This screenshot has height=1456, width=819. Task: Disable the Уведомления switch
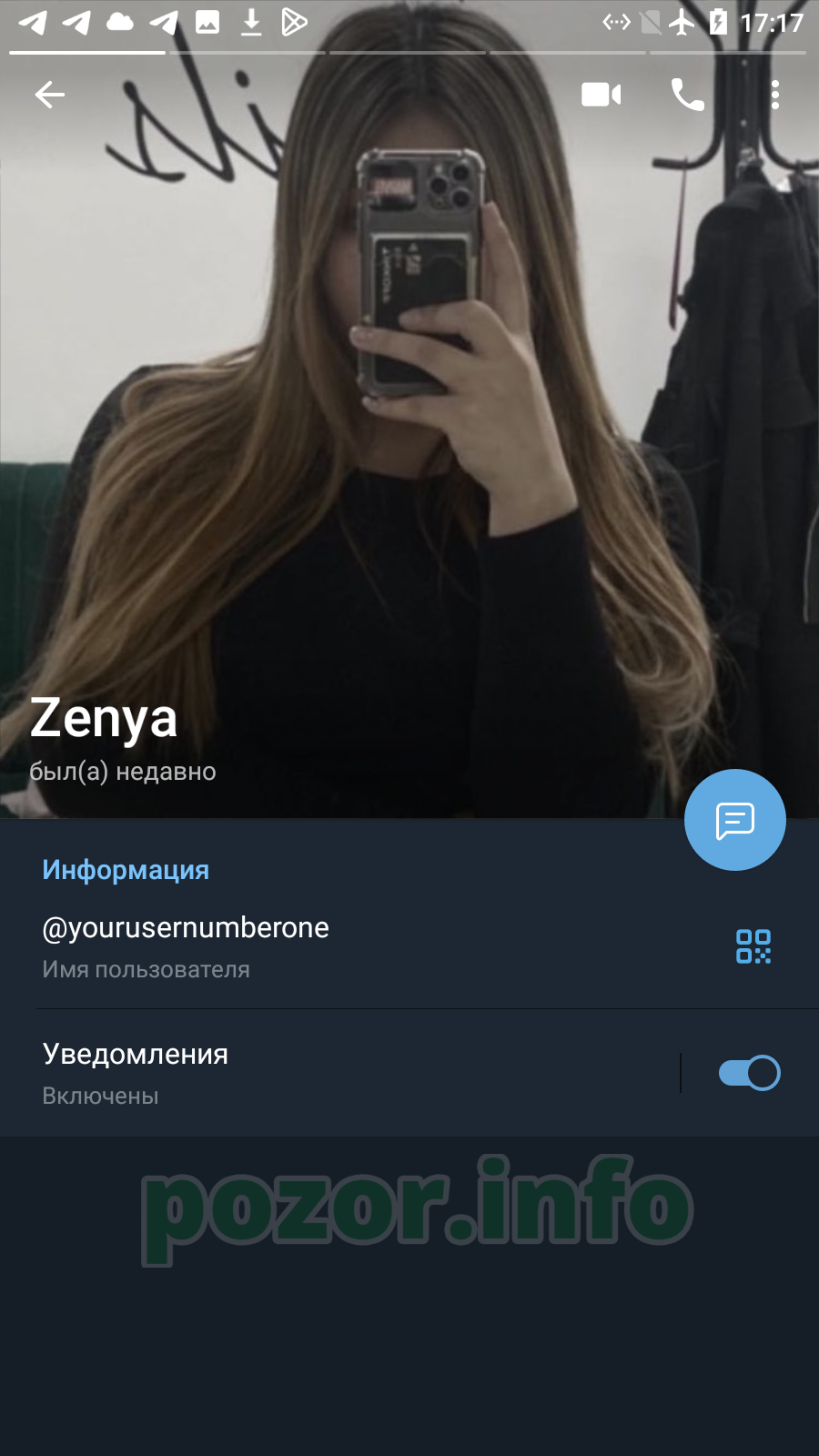(749, 1073)
